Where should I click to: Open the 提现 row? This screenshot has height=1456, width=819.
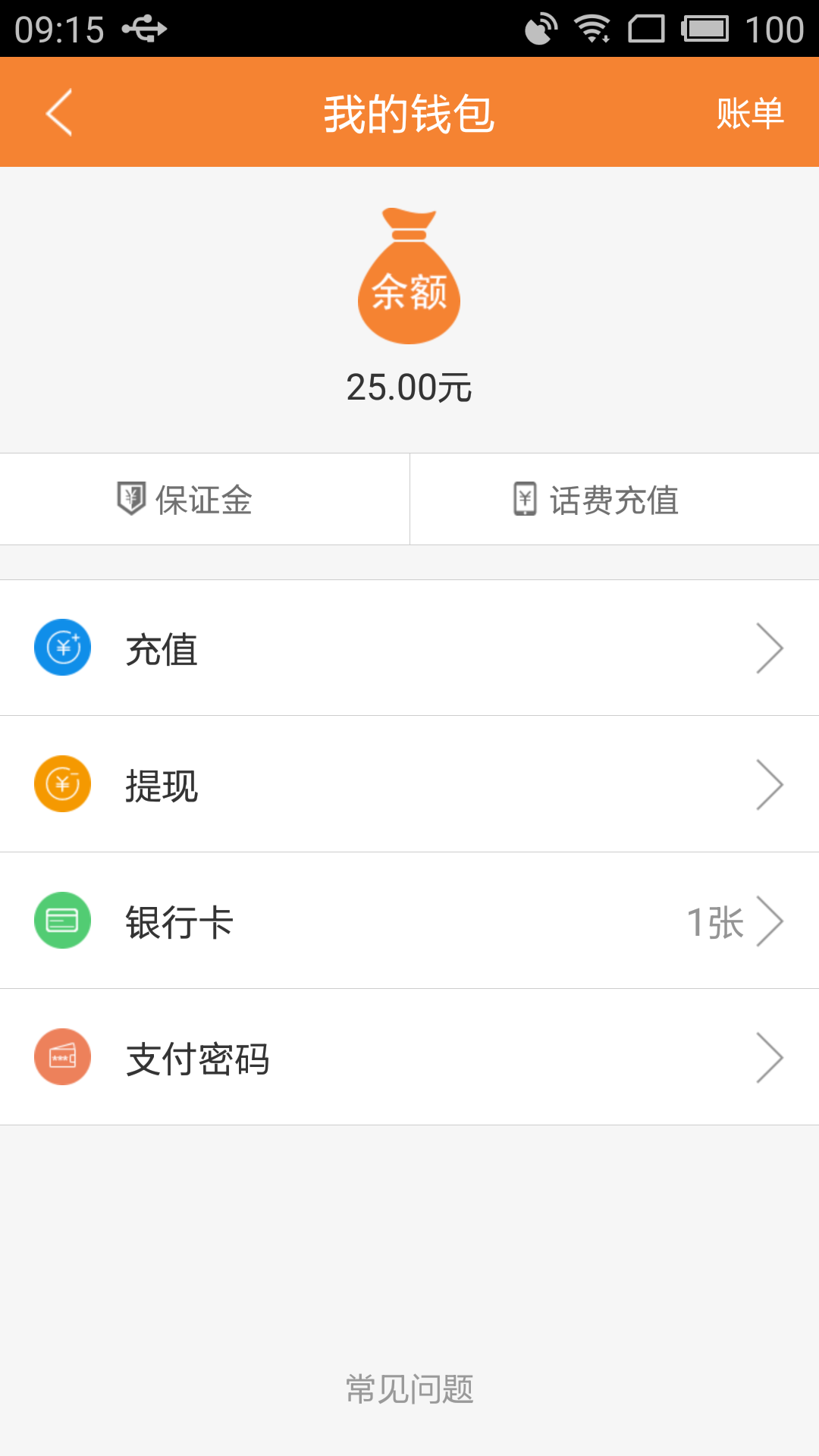tap(409, 785)
